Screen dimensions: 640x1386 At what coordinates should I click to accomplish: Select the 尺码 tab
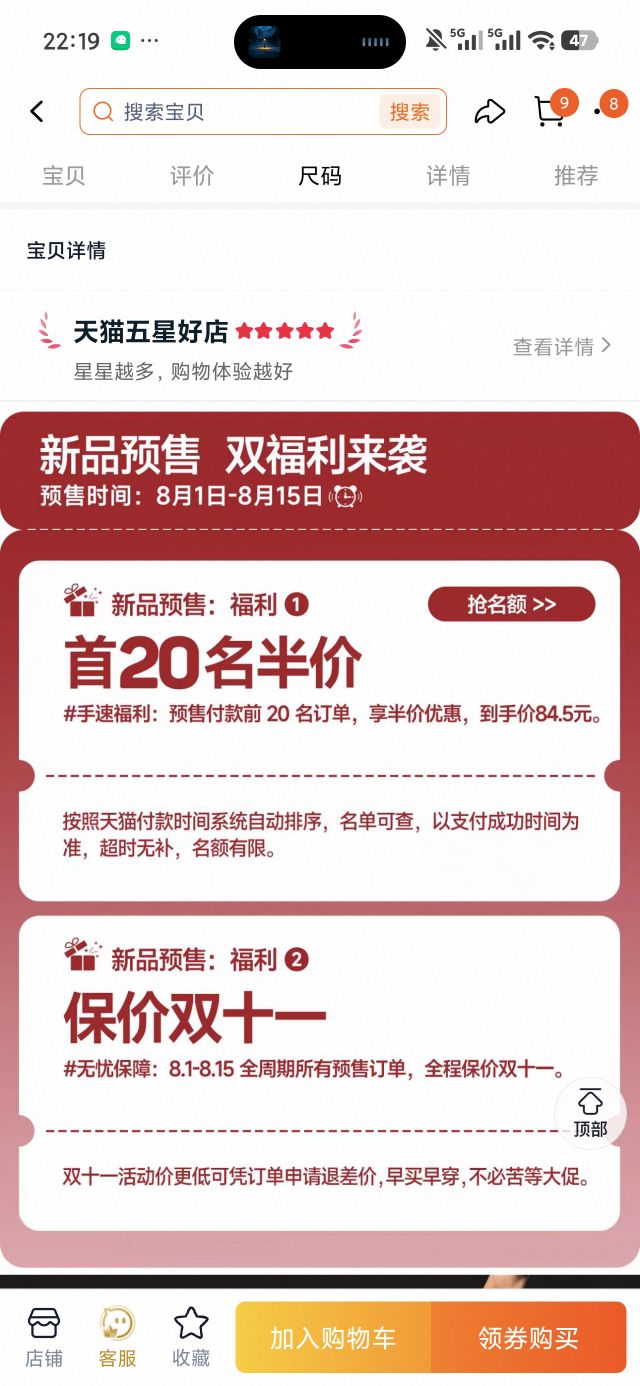(x=320, y=176)
